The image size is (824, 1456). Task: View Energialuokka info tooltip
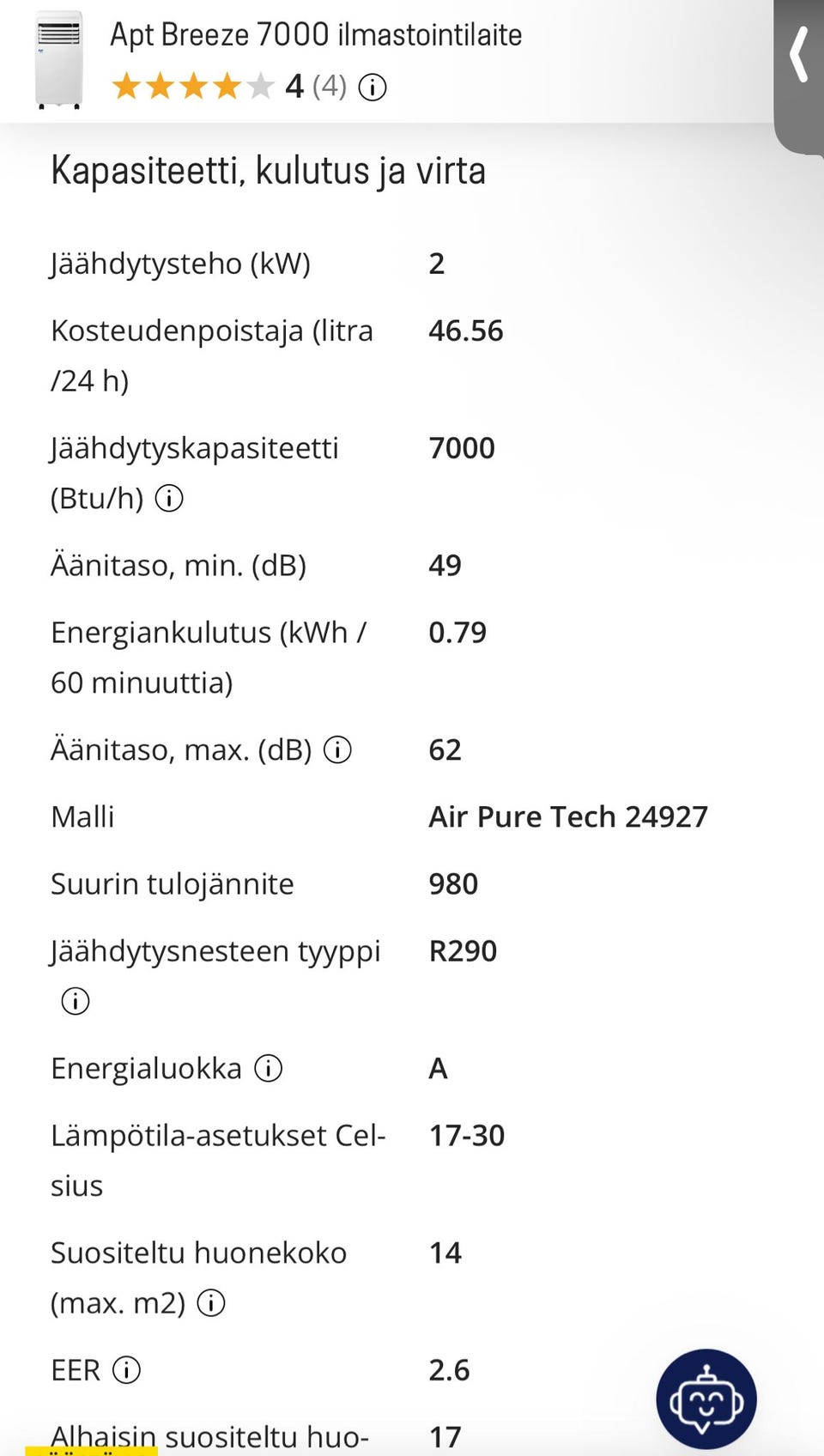click(269, 1068)
